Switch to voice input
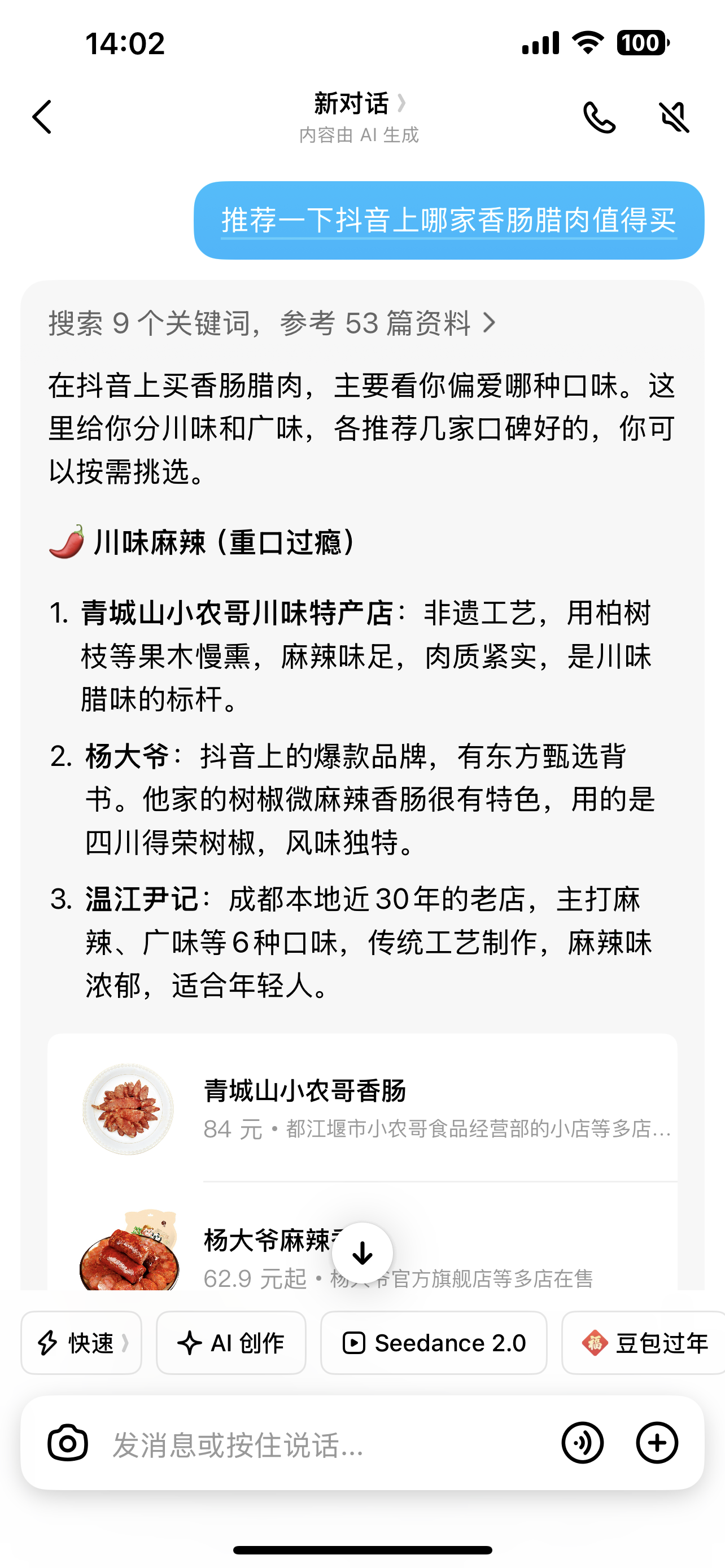Screen dimensions: 725x1568 tap(583, 1442)
